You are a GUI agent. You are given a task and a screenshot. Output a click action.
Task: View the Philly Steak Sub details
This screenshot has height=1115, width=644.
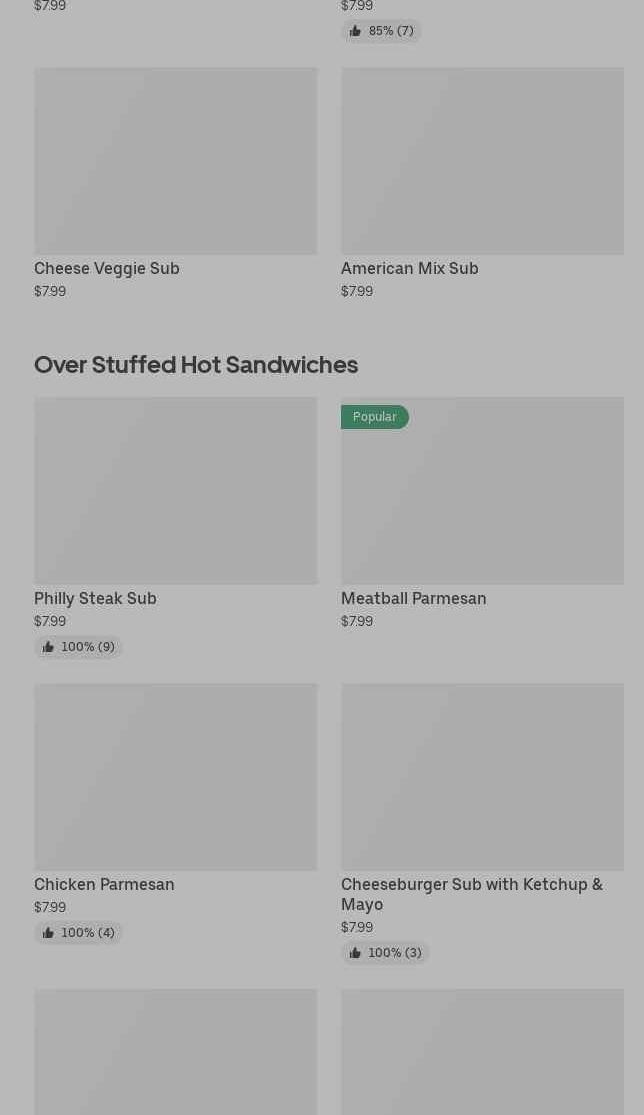pyautogui.click(x=176, y=527)
